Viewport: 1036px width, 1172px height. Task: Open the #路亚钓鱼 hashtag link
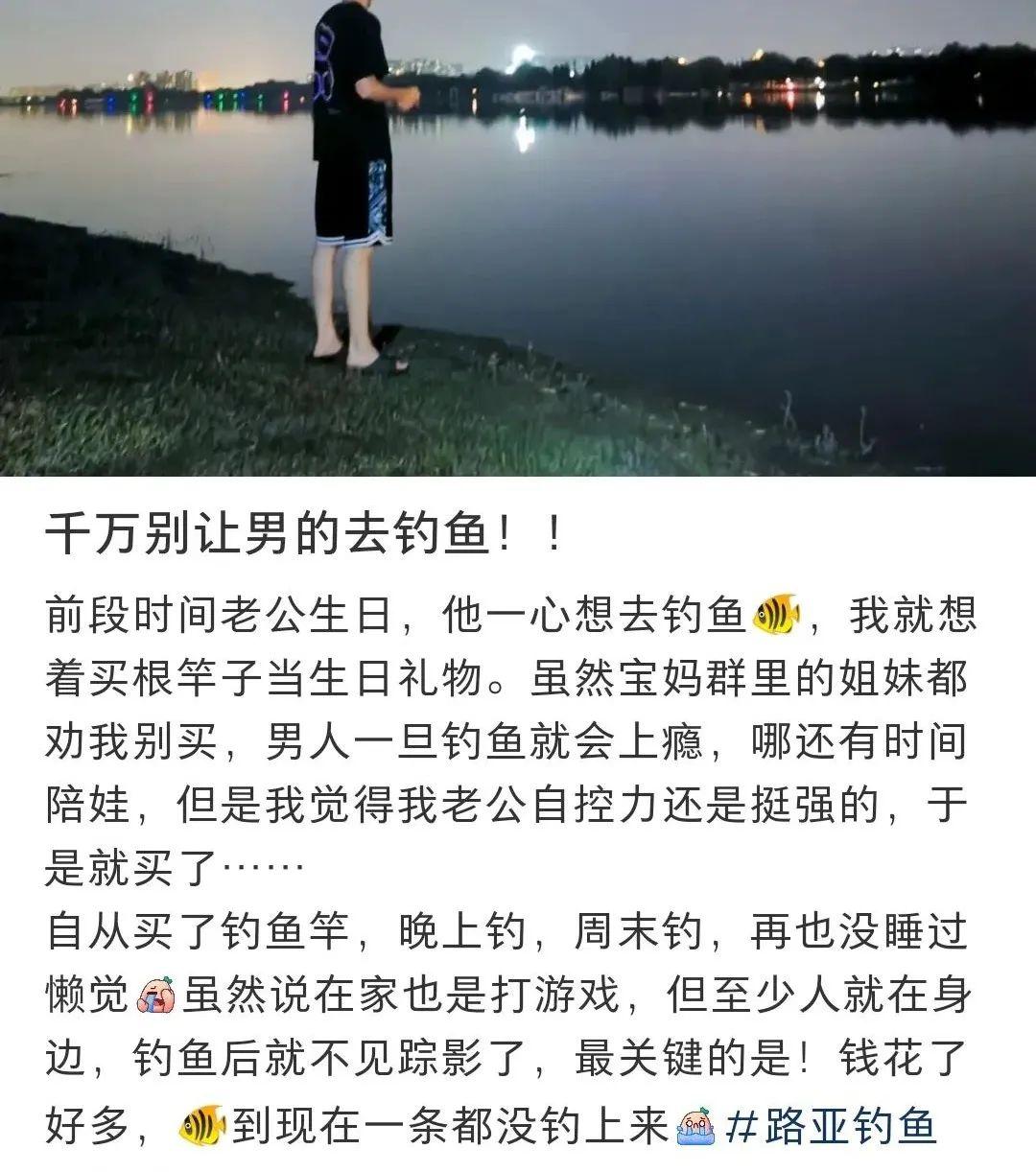coord(831,1126)
